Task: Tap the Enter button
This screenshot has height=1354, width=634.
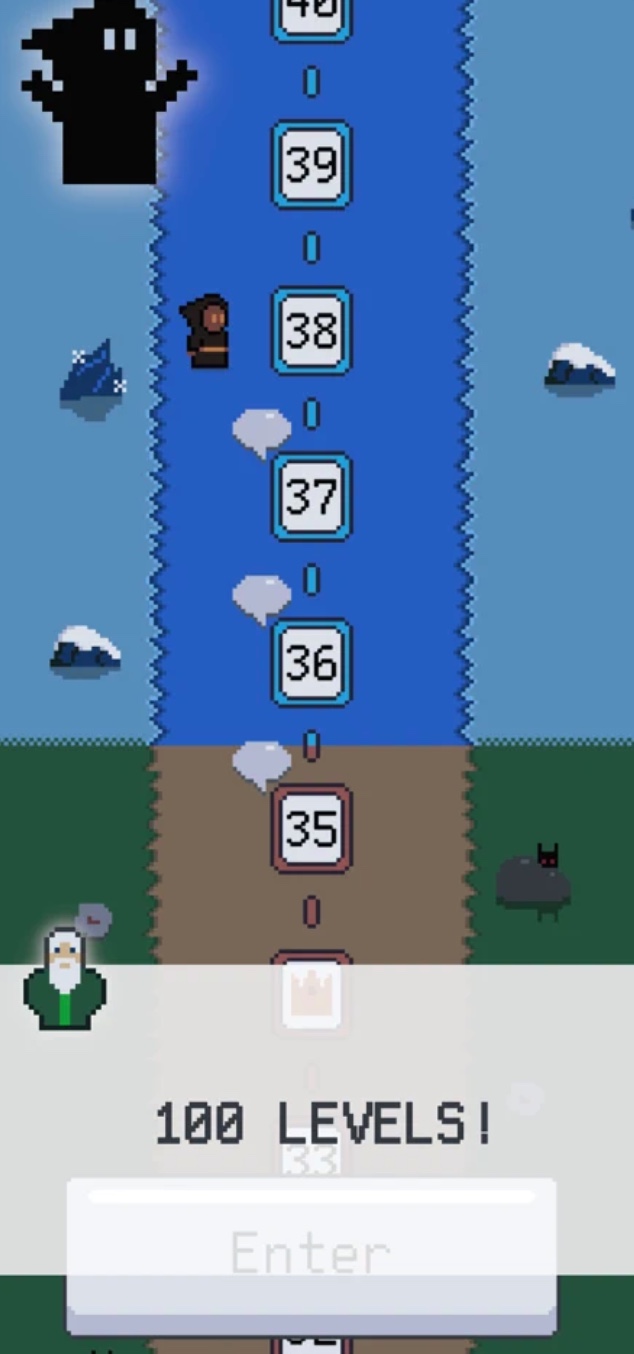Action: pos(311,1254)
